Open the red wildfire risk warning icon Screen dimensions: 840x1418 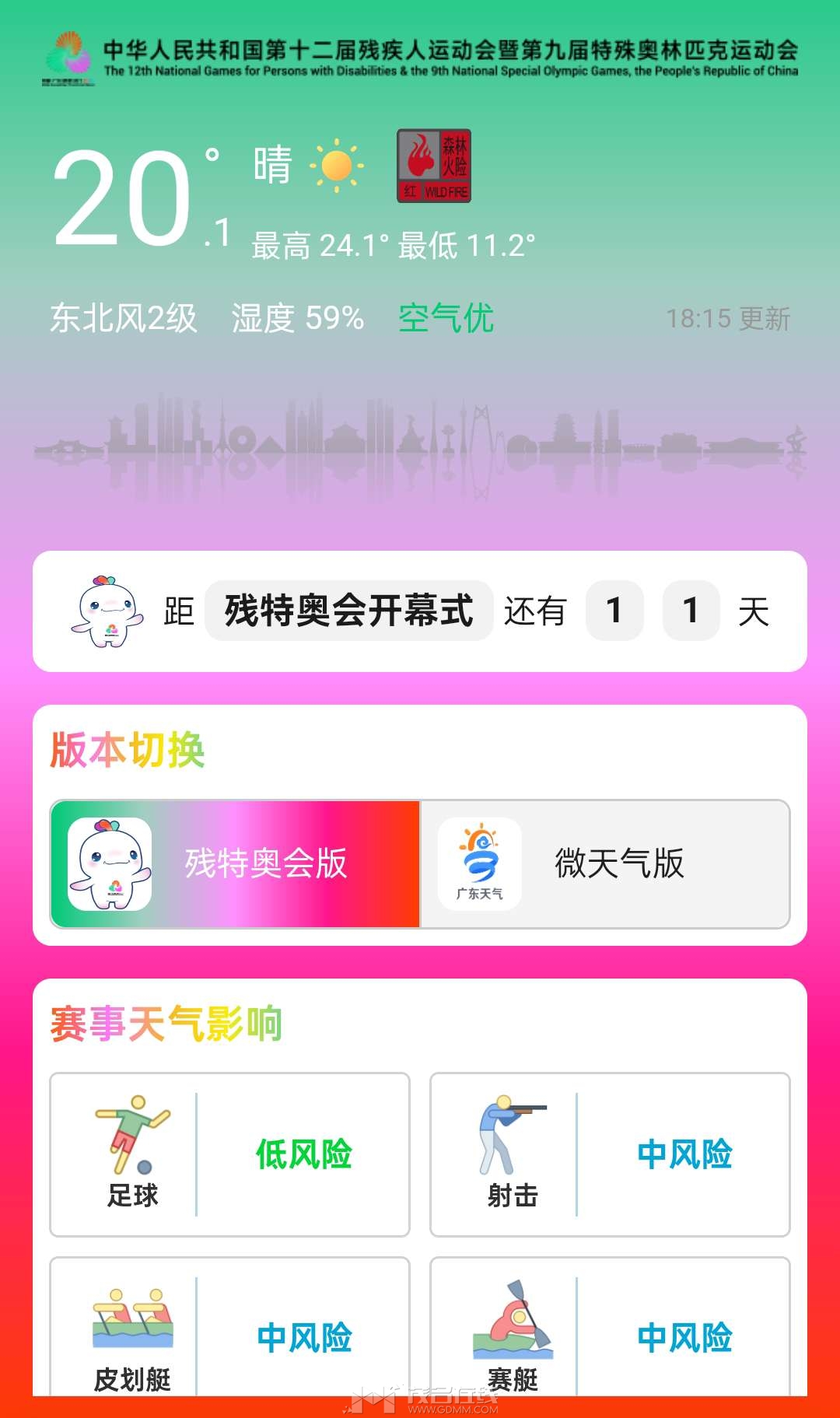[x=434, y=166]
